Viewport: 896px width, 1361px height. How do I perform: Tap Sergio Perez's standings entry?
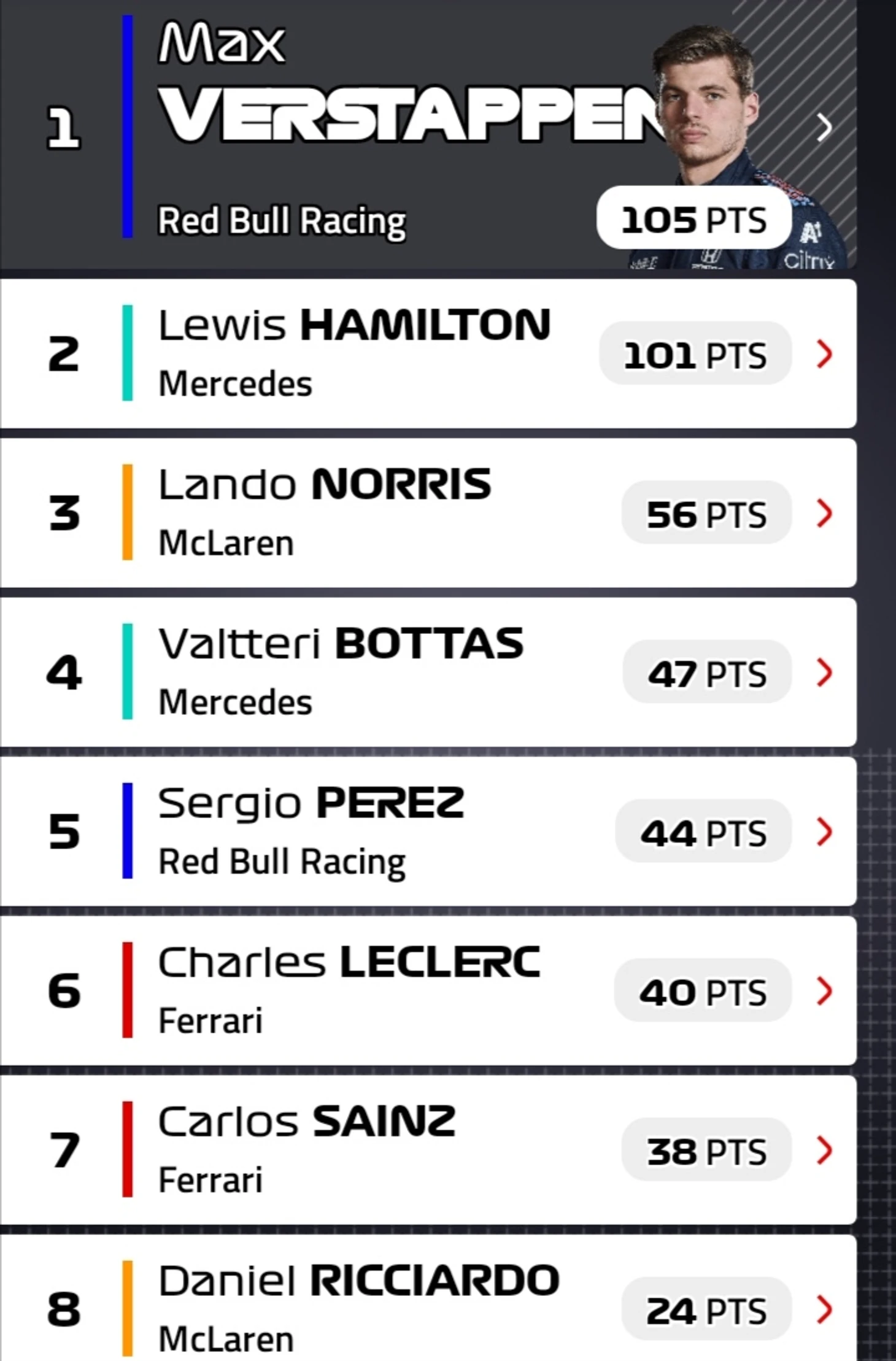coord(428,831)
